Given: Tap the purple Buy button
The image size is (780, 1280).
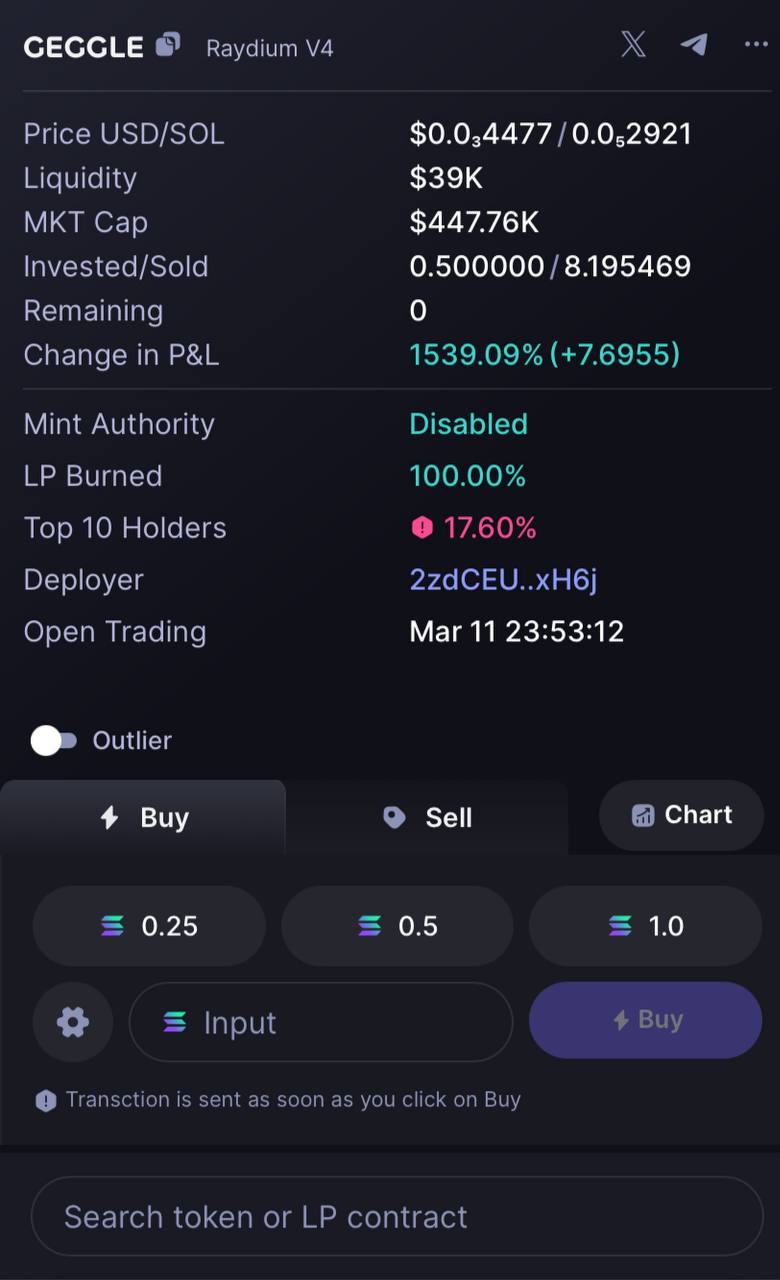Looking at the screenshot, I should [645, 1020].
